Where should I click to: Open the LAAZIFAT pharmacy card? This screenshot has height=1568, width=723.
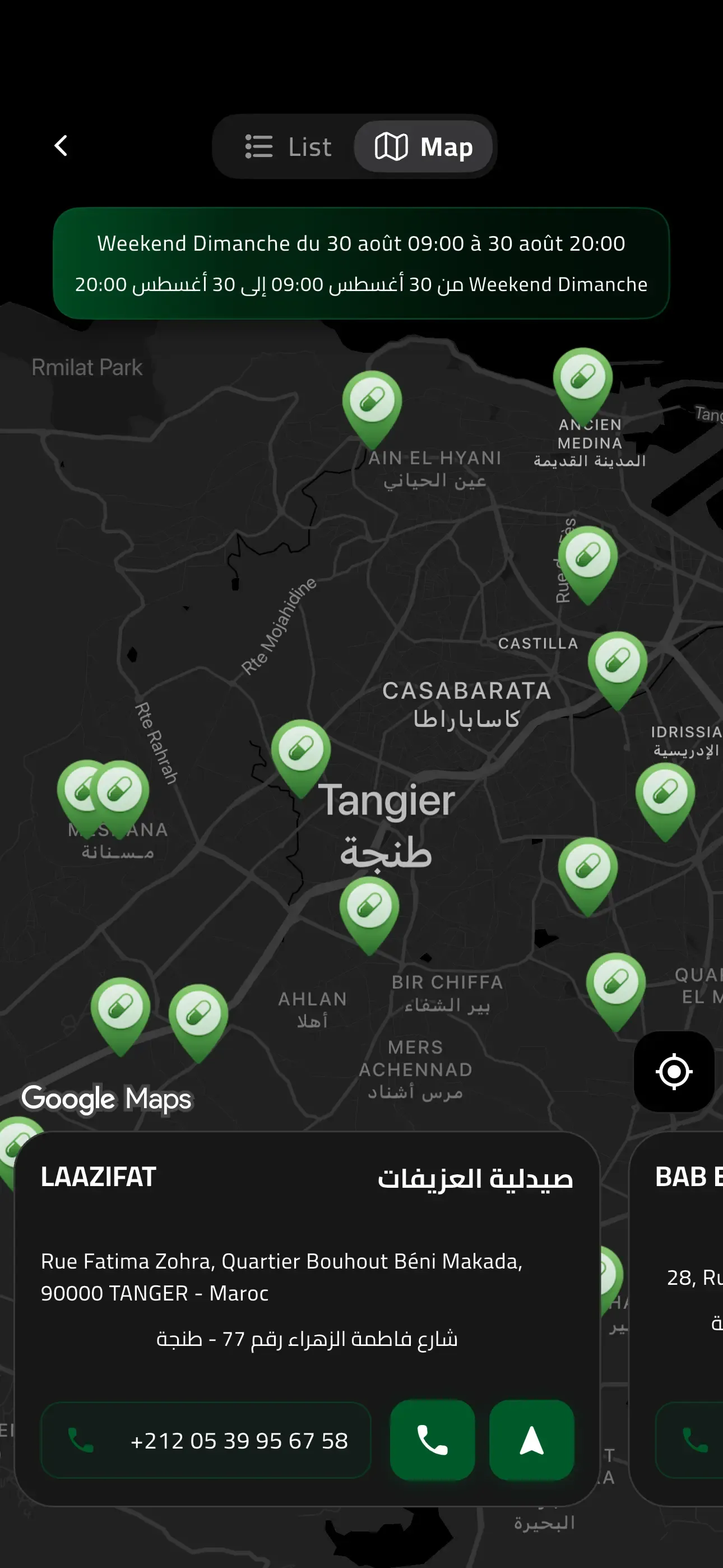coord(307,1318)
